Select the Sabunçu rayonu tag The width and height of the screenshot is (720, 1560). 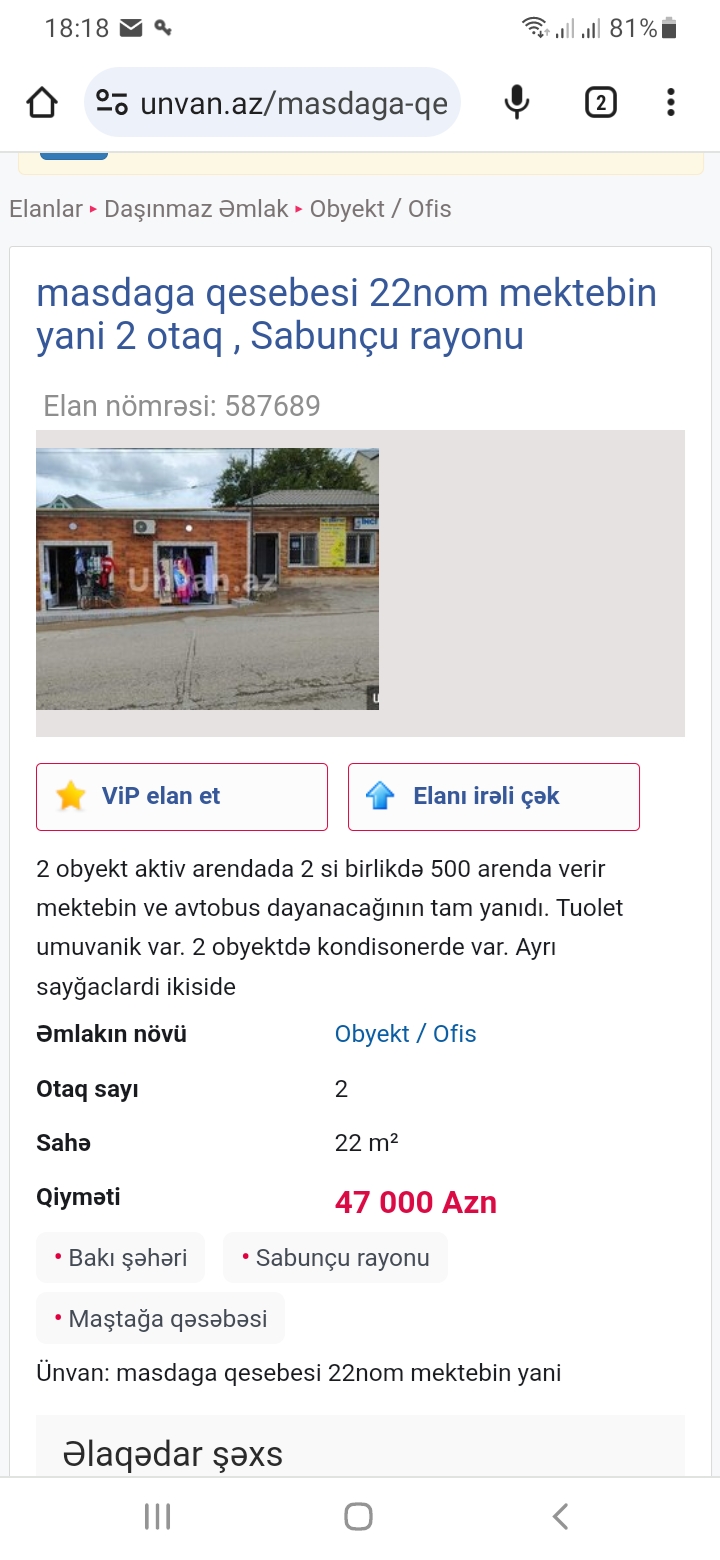point(335,1258)
